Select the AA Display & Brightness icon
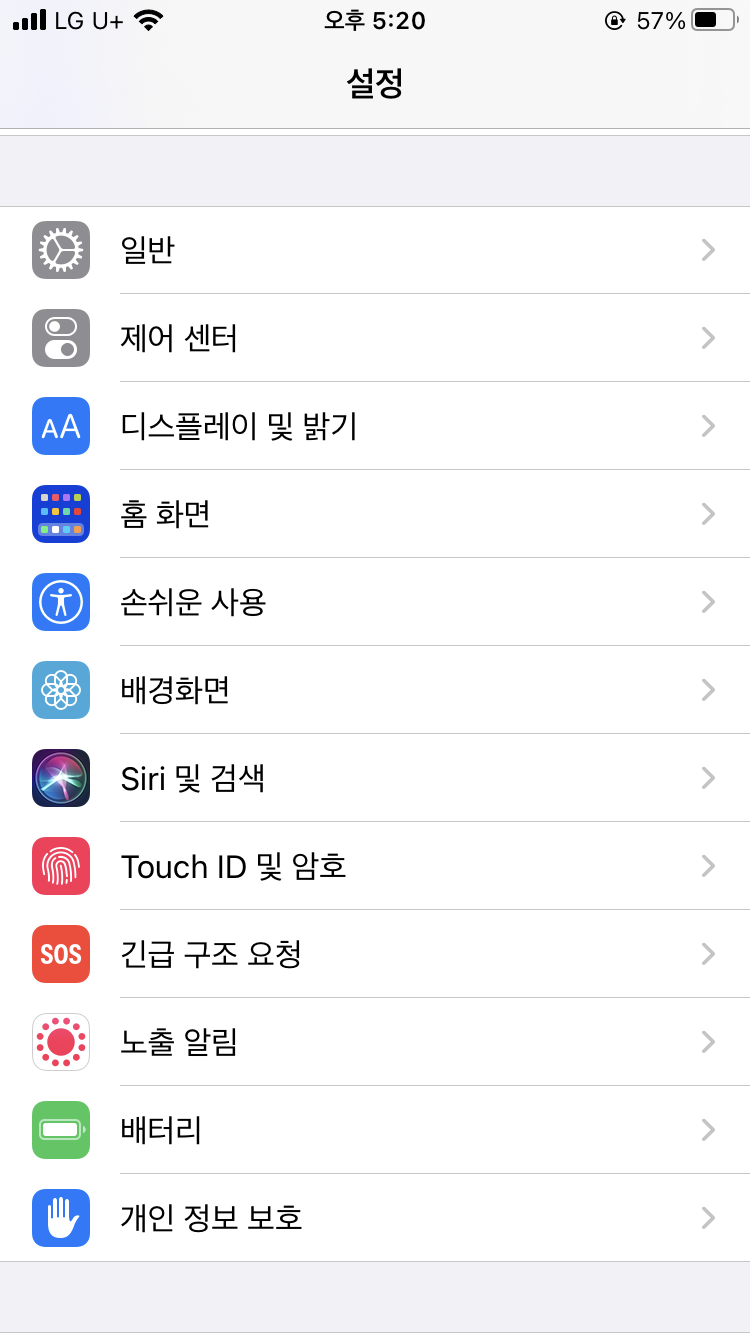Screen dimensions: 750x1334 coord(60,426)
